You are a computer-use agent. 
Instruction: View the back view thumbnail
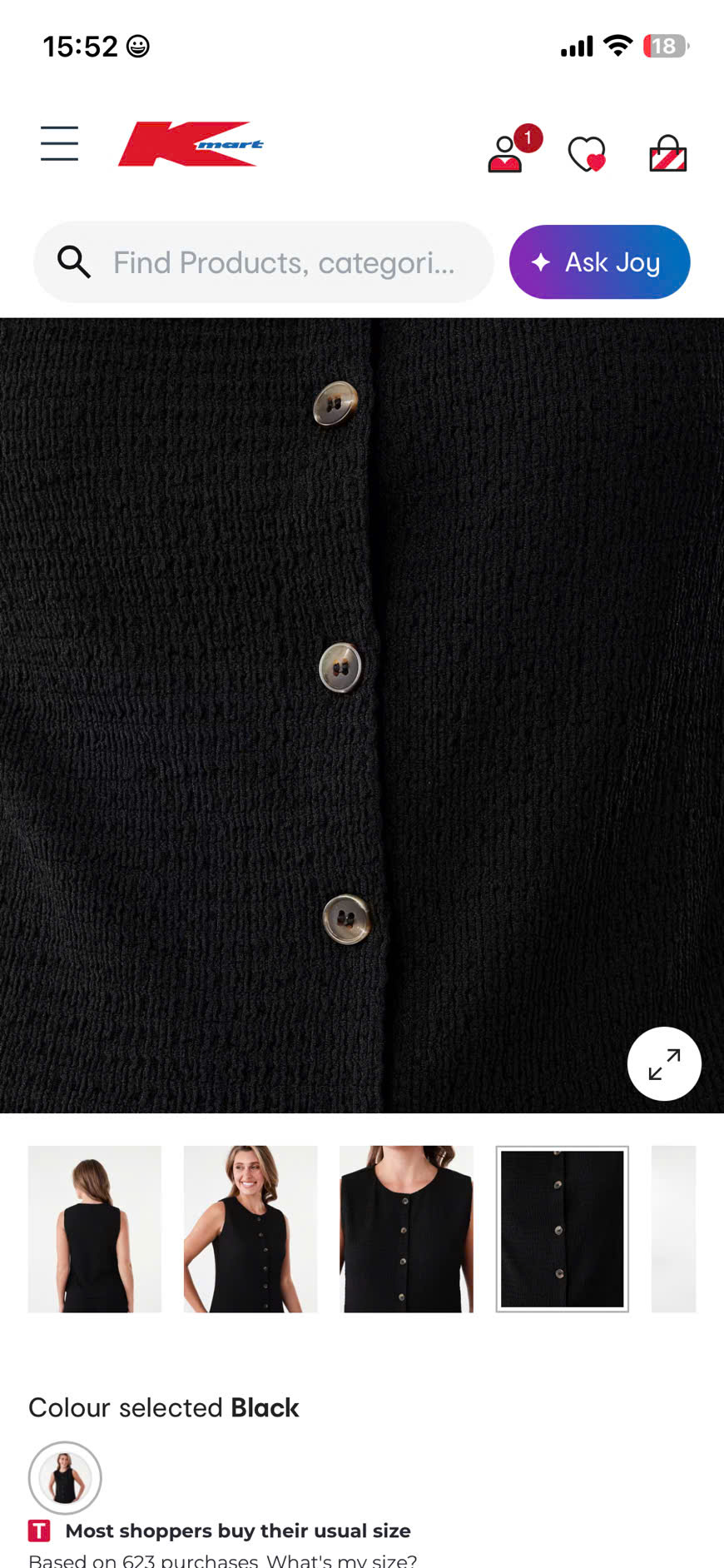(95, 1229)
